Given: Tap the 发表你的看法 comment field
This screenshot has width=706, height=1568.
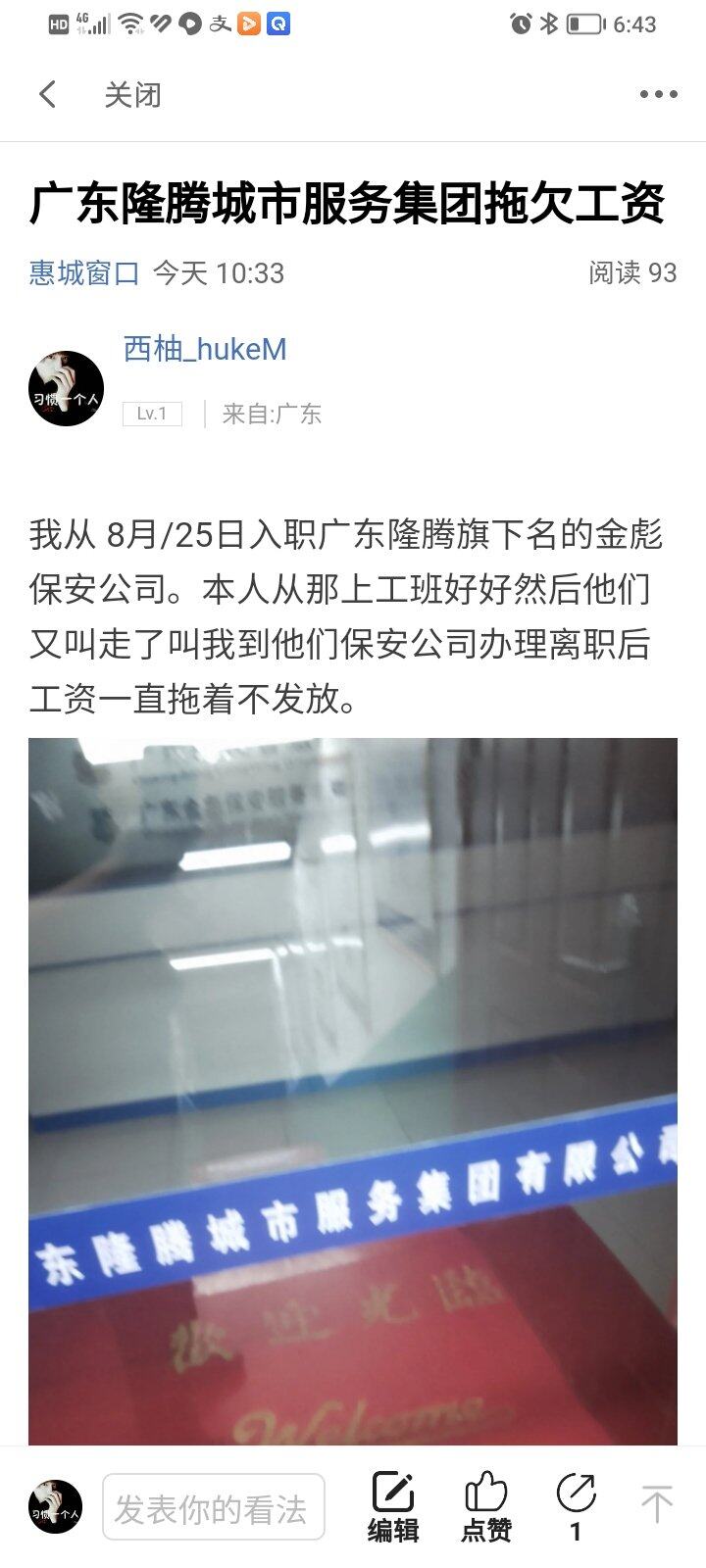Looking at the screenshot, I should tap(213, 1507).
